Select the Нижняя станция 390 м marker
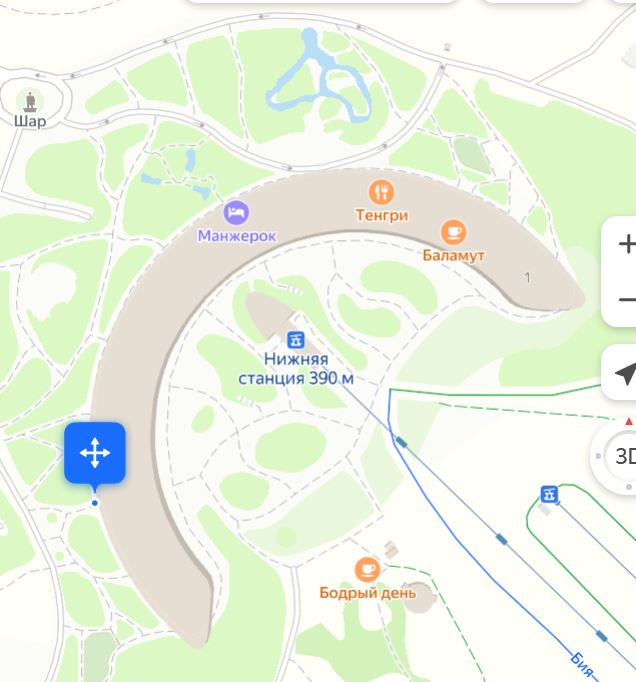Viewport: 636px width, 682px height. point(294,340)
